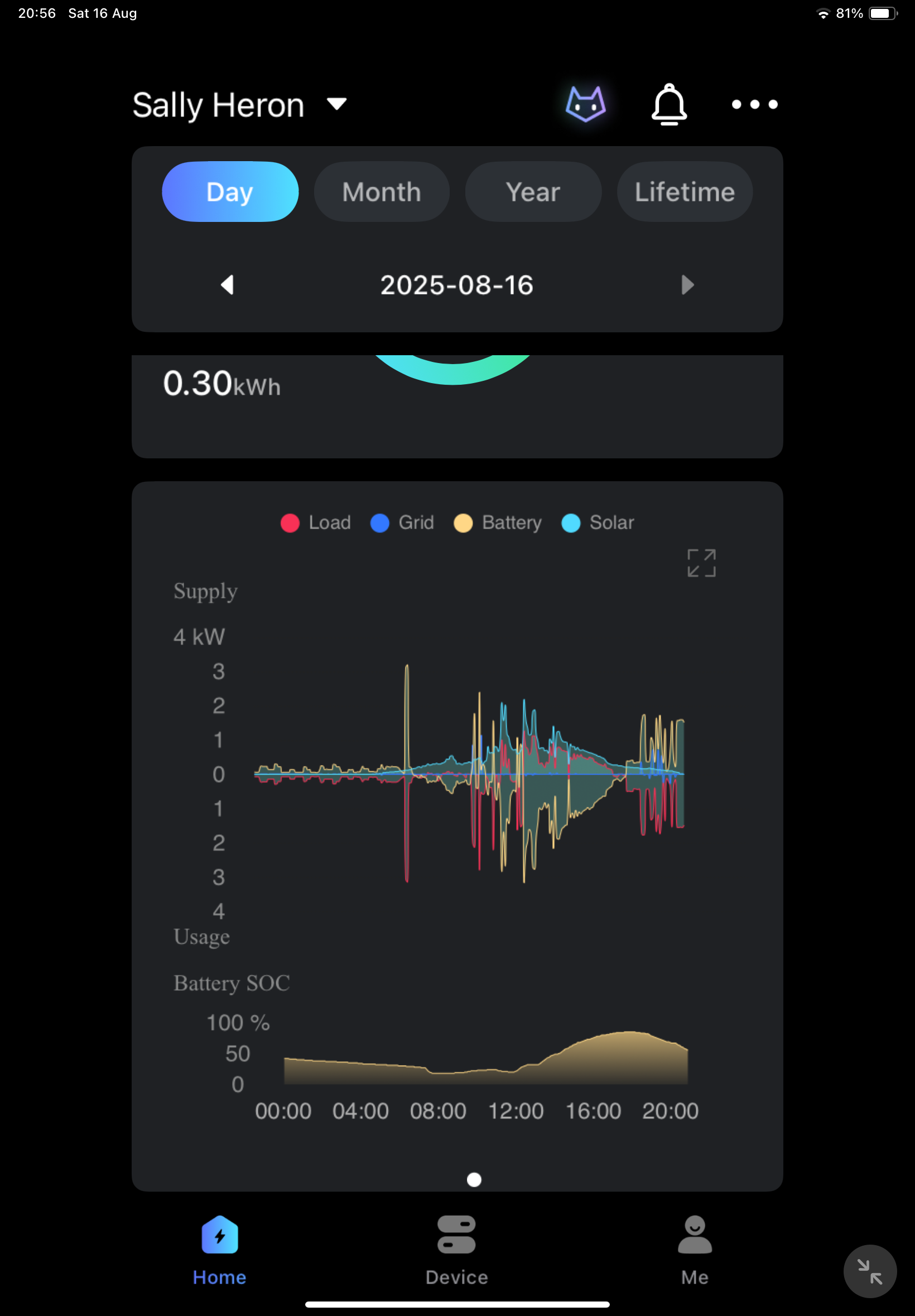Open the Me tab
Screen dimensions: 915x1316
tap(694, 1249)
